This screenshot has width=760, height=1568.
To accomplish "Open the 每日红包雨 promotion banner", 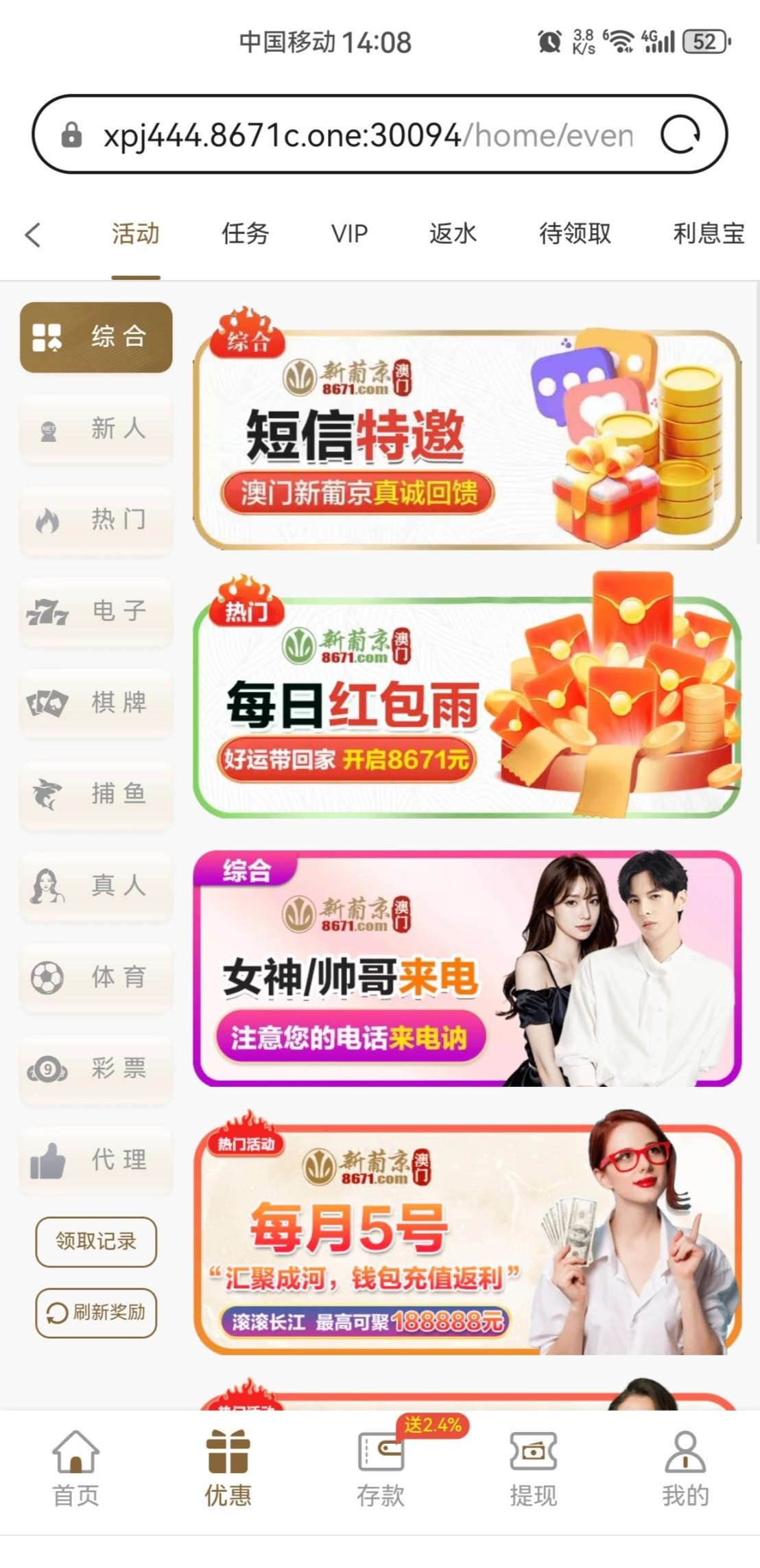I will pyautogui.click(x=466, y=707).
